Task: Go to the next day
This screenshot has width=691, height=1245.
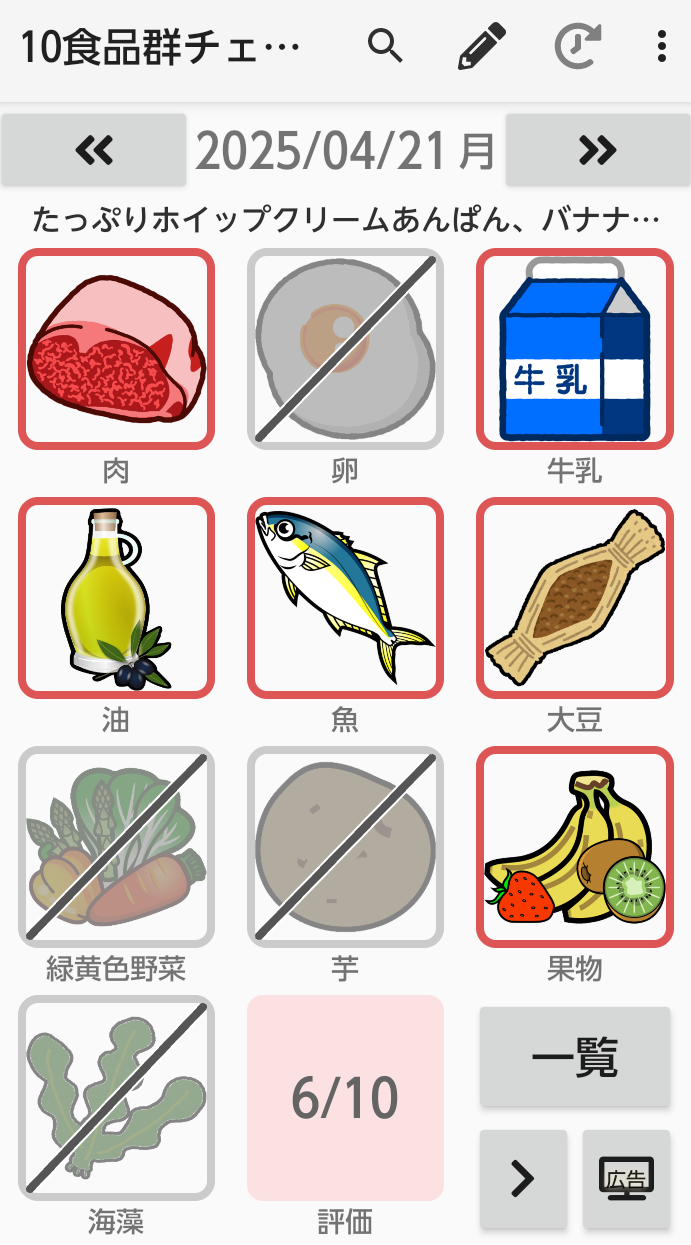Action: 597,150
